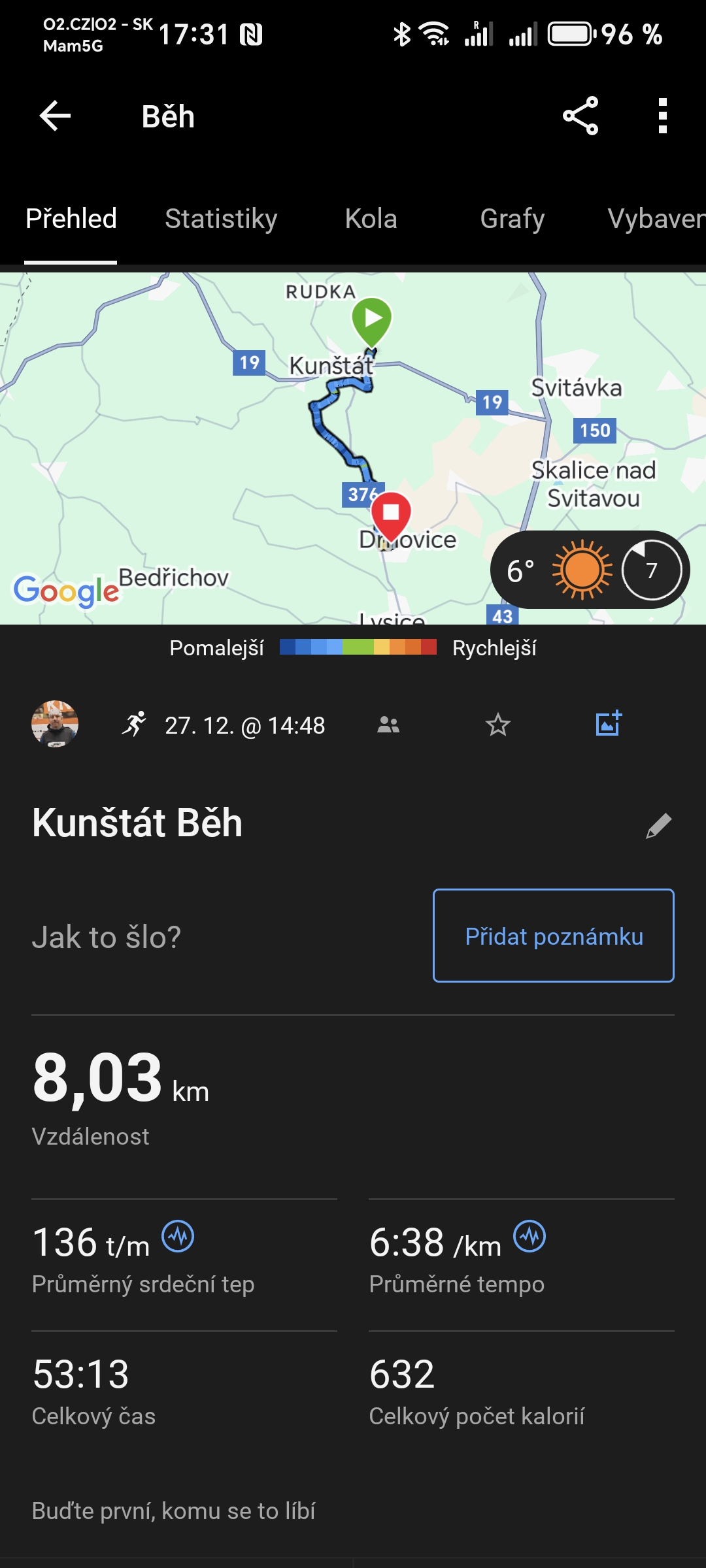Mark activity as favorite with the star
This screenshot has width=706, height=1568.
tap(498, 725)
